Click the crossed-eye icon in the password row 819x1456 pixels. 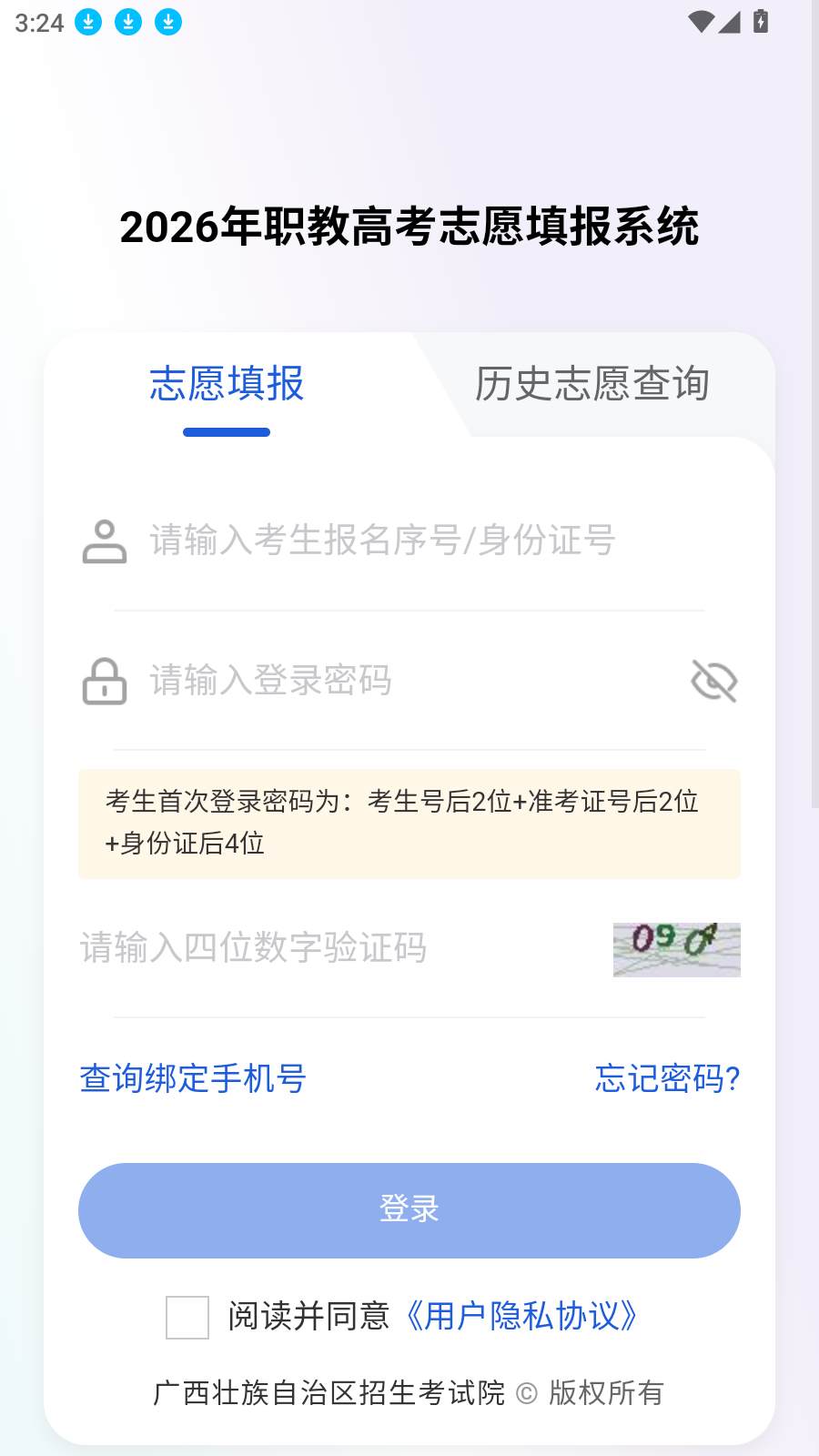(x=713, y=681)
